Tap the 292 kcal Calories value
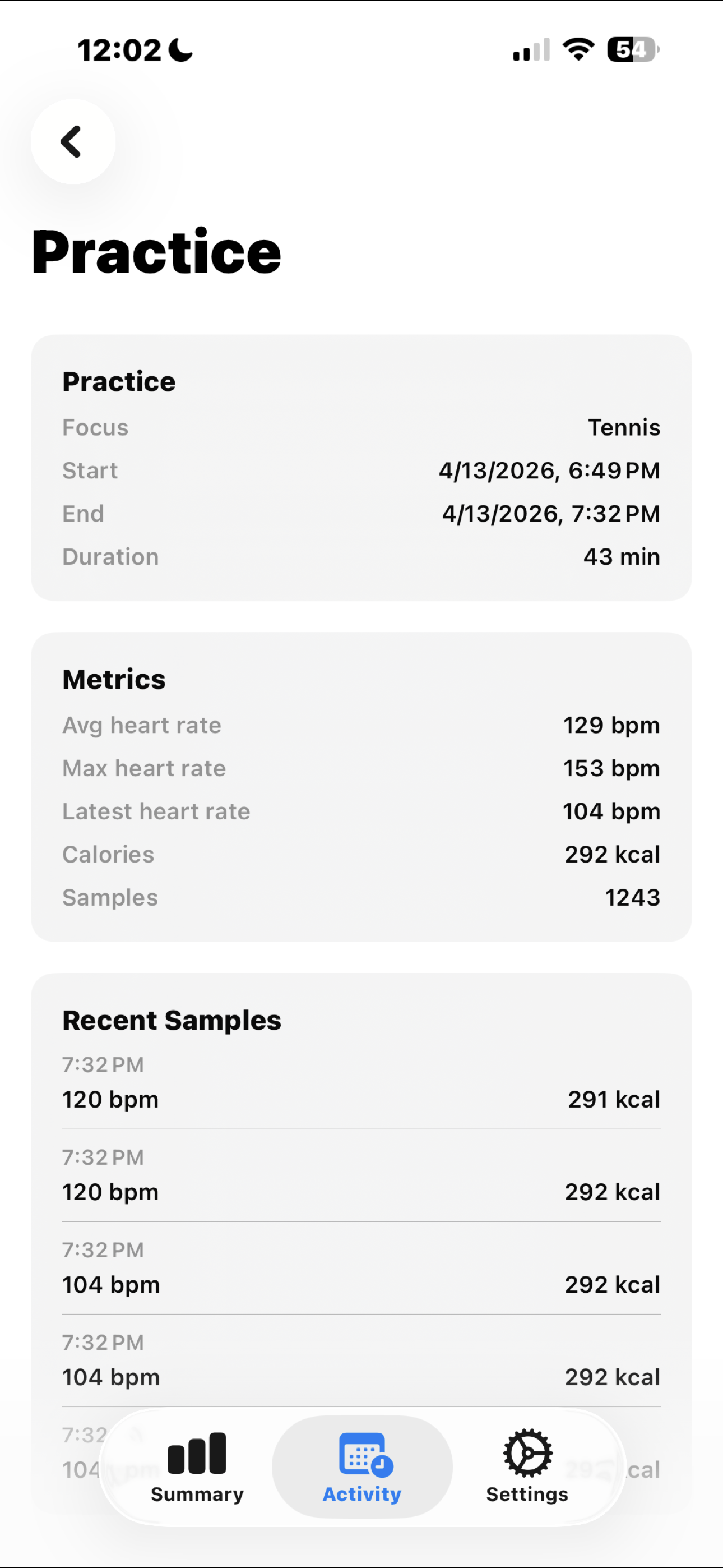 point(611,854)
